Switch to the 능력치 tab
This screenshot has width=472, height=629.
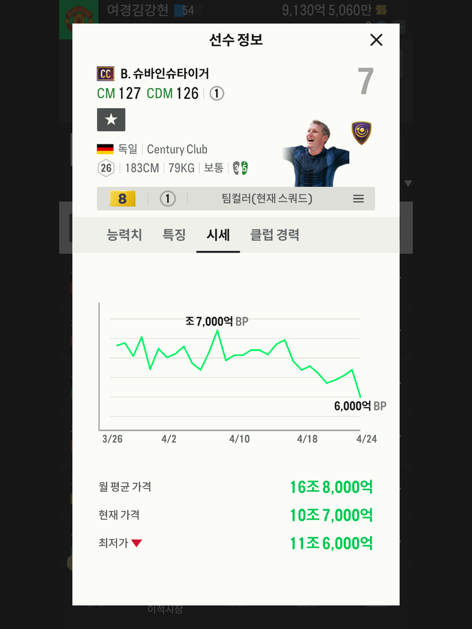click(x=124, y=235)
